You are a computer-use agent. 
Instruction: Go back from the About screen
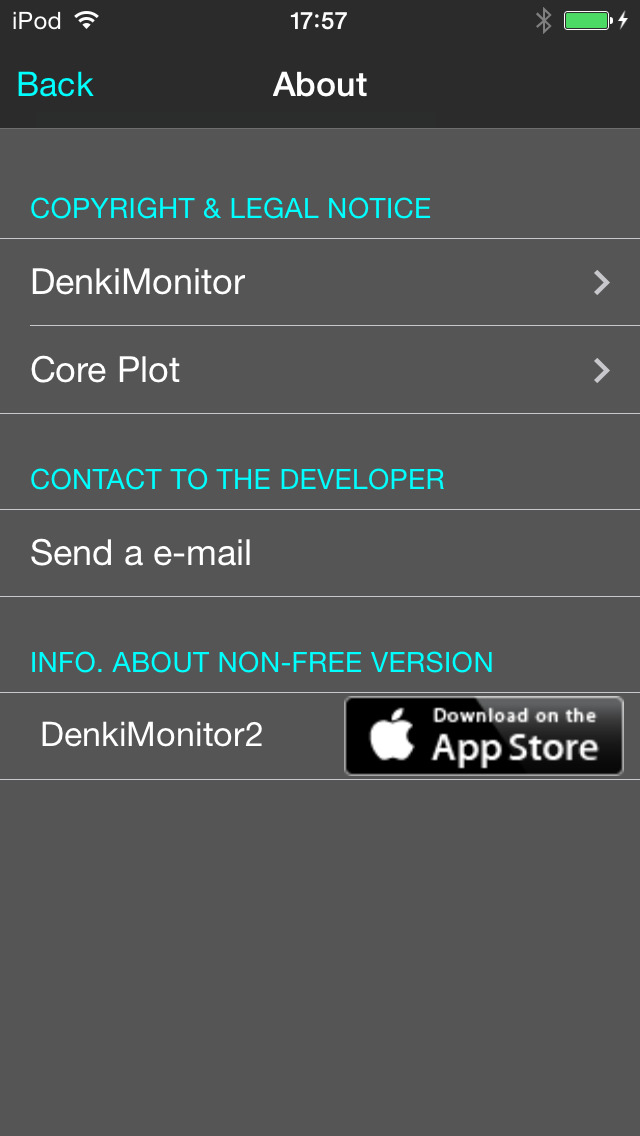click(55, 85)
